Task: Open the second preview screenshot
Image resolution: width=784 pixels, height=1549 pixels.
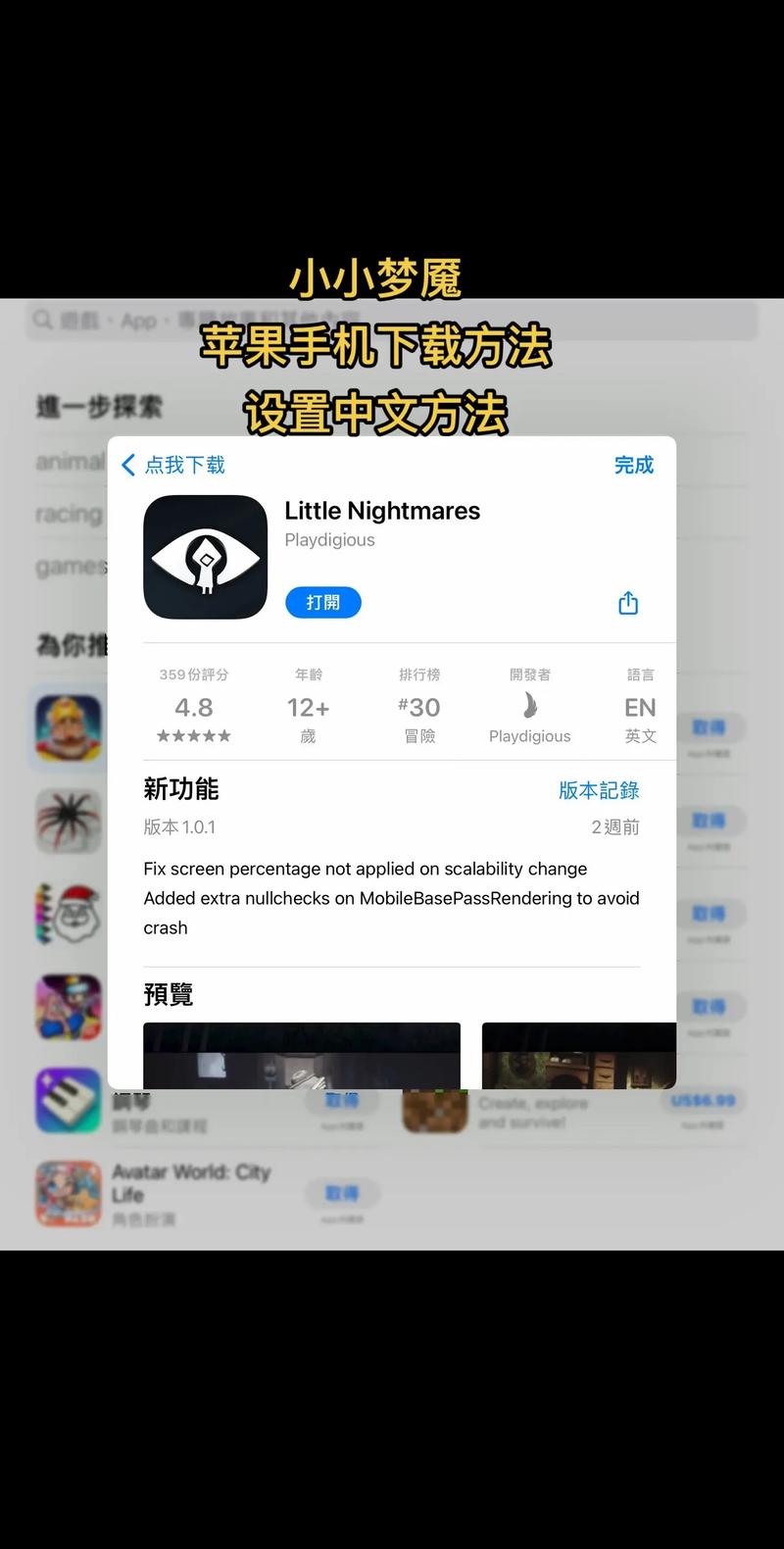Action: [x=578, y=1055]
